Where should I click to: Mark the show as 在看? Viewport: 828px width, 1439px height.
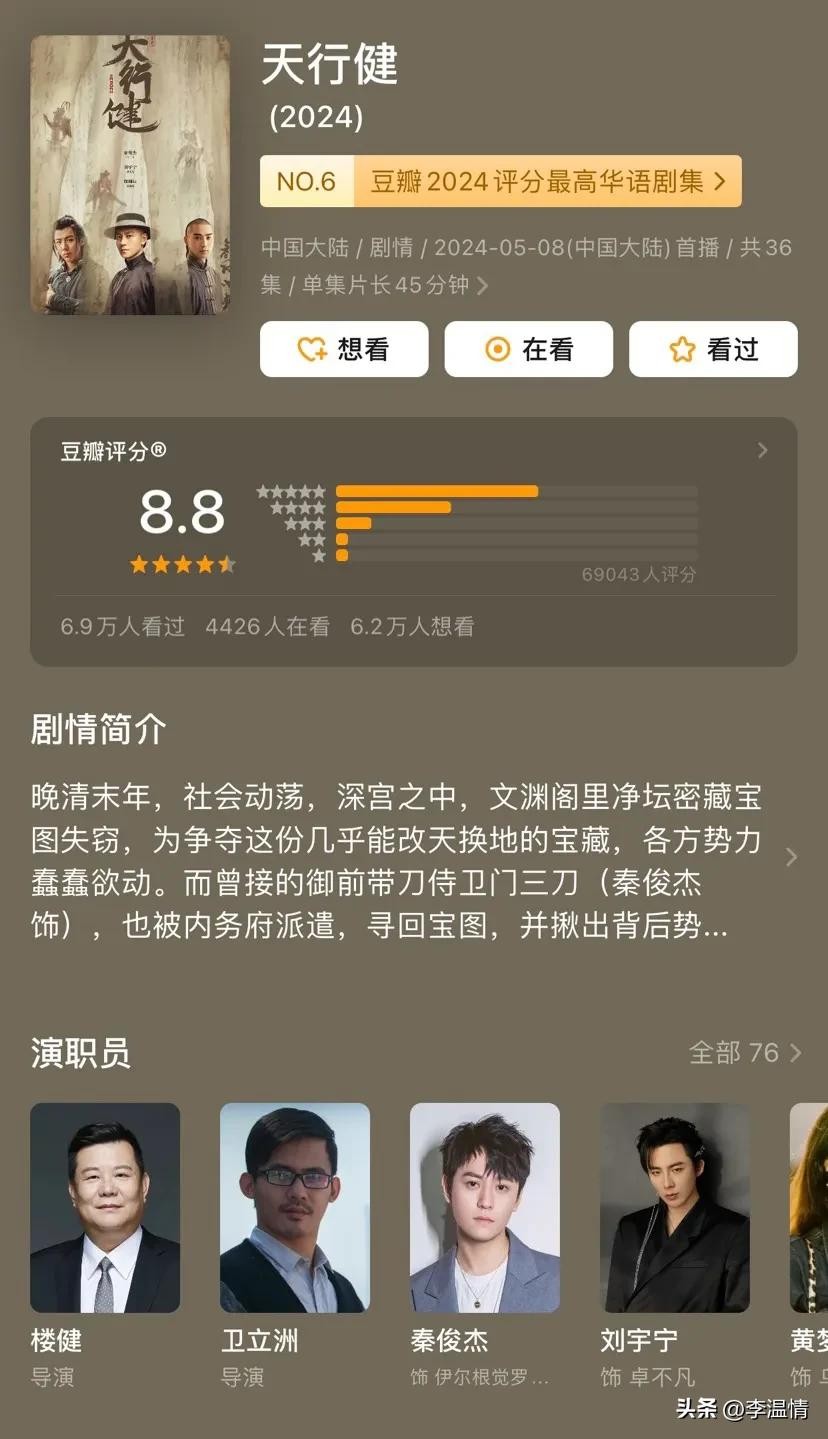coord(528,349)
